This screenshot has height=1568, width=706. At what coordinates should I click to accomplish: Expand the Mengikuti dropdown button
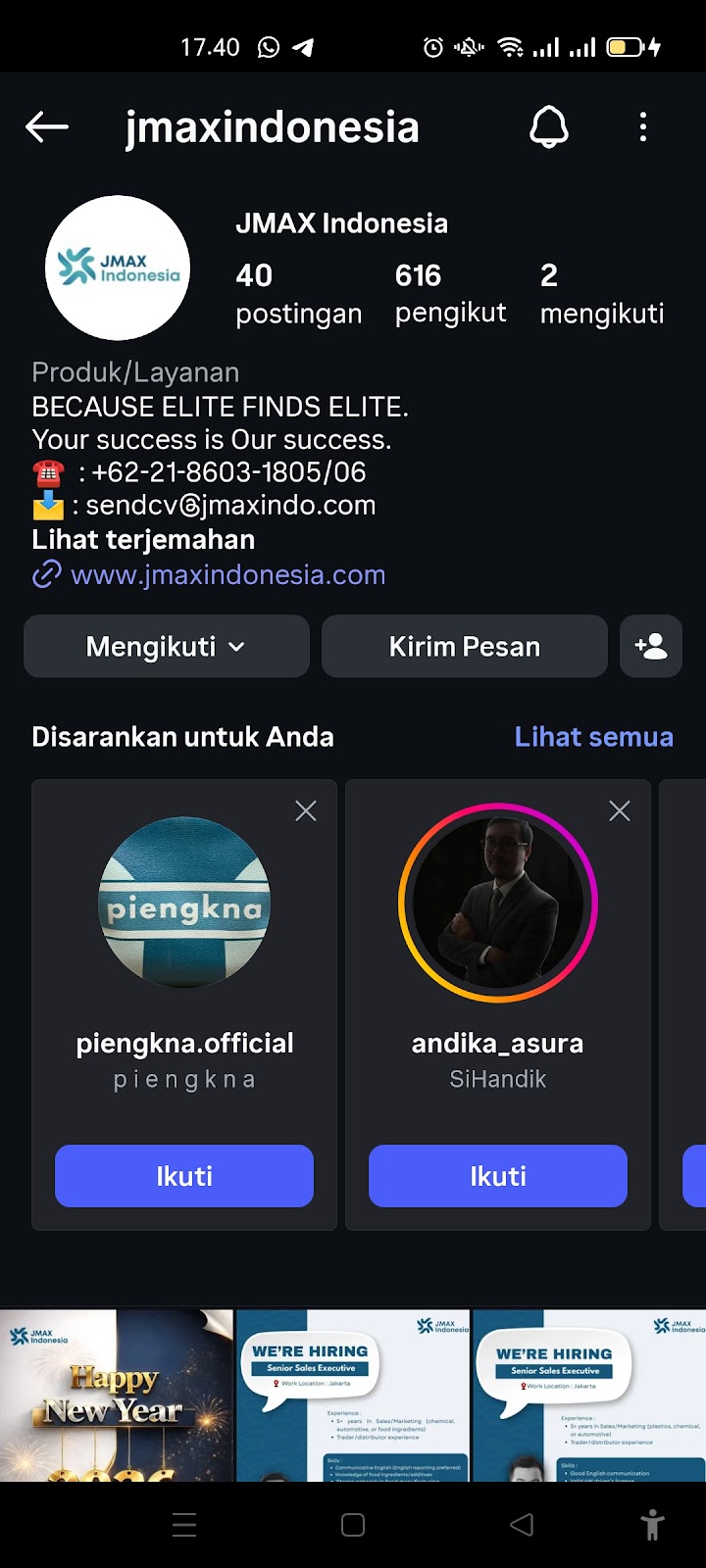click(x=167, y=647)
